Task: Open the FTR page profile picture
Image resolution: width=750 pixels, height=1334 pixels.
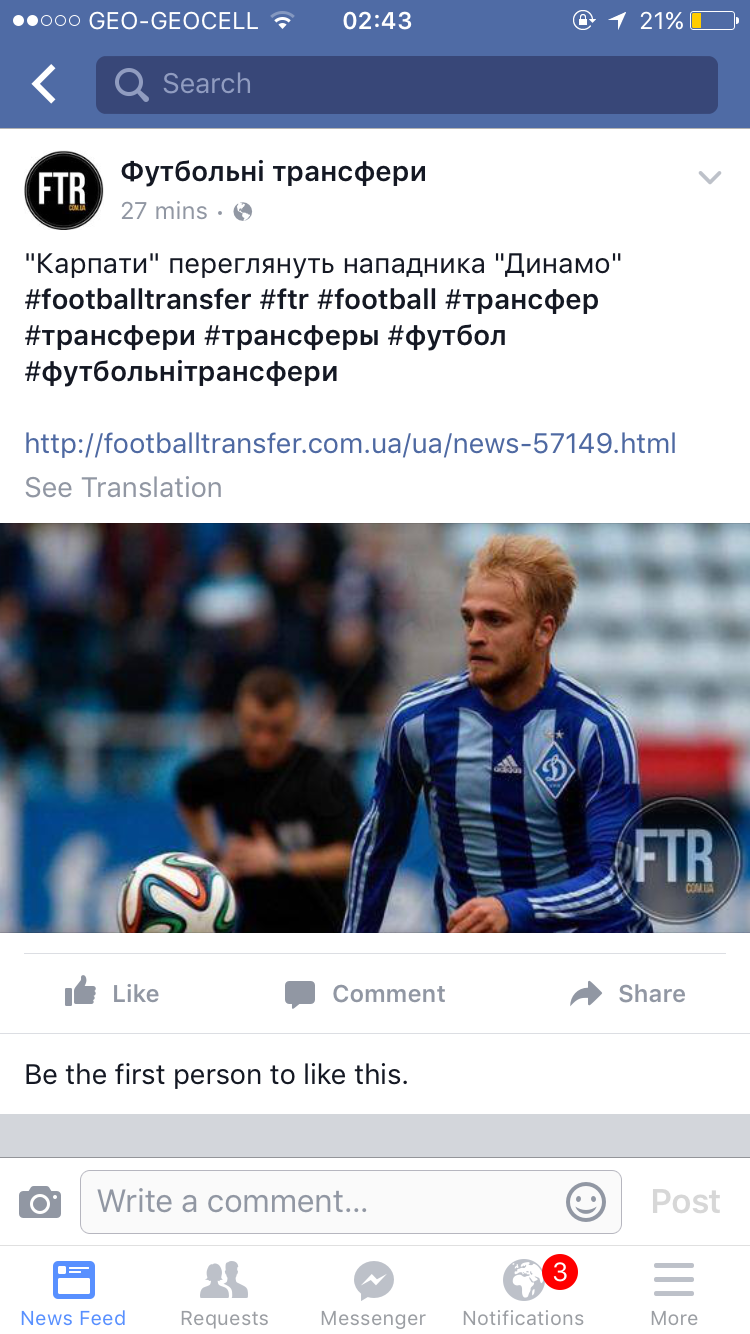Action: 63,190
